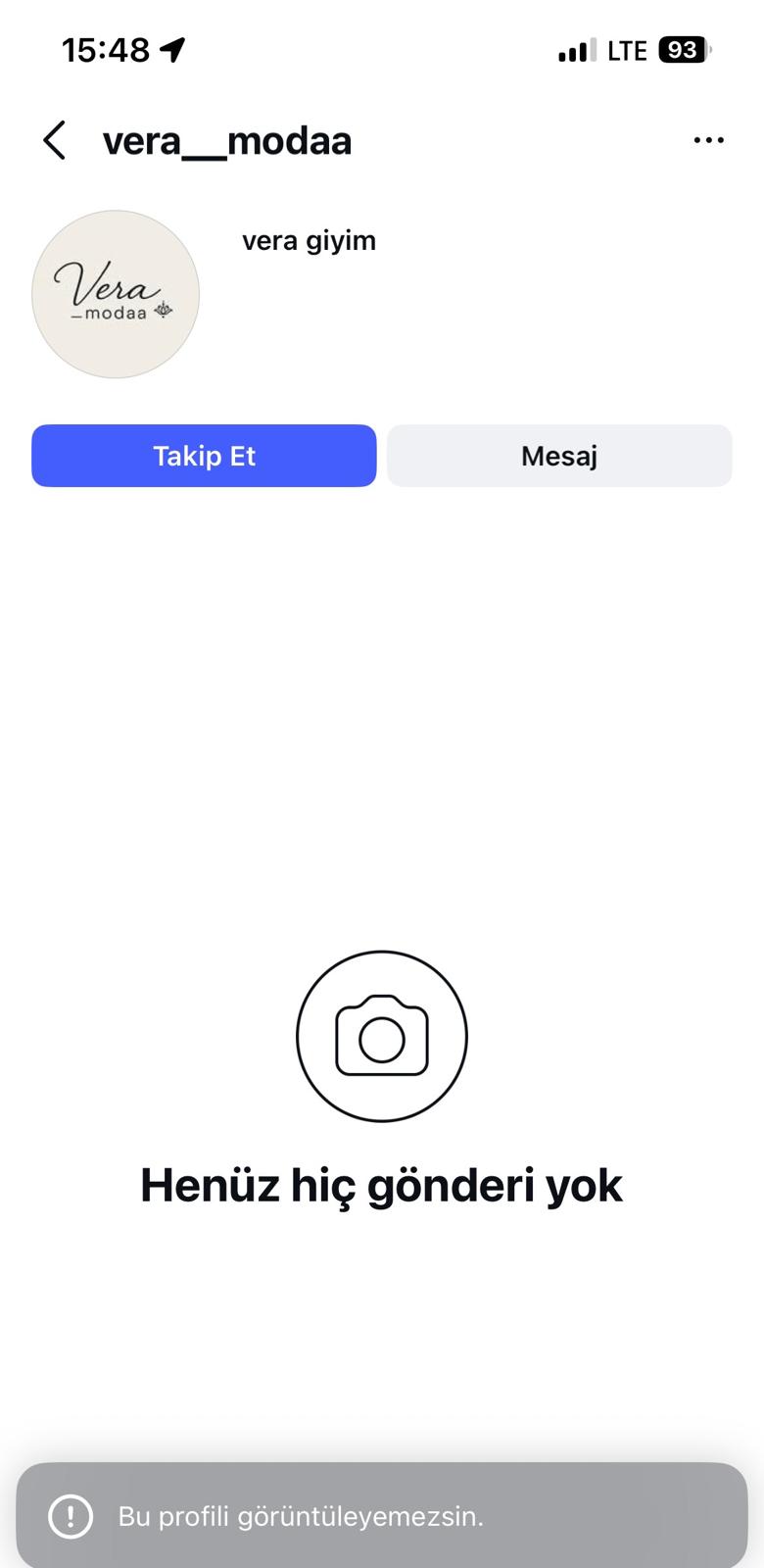This screenshot has height=1568, width=764.
Task: View the Vera modaa profile picture
Action: point(116,294)
